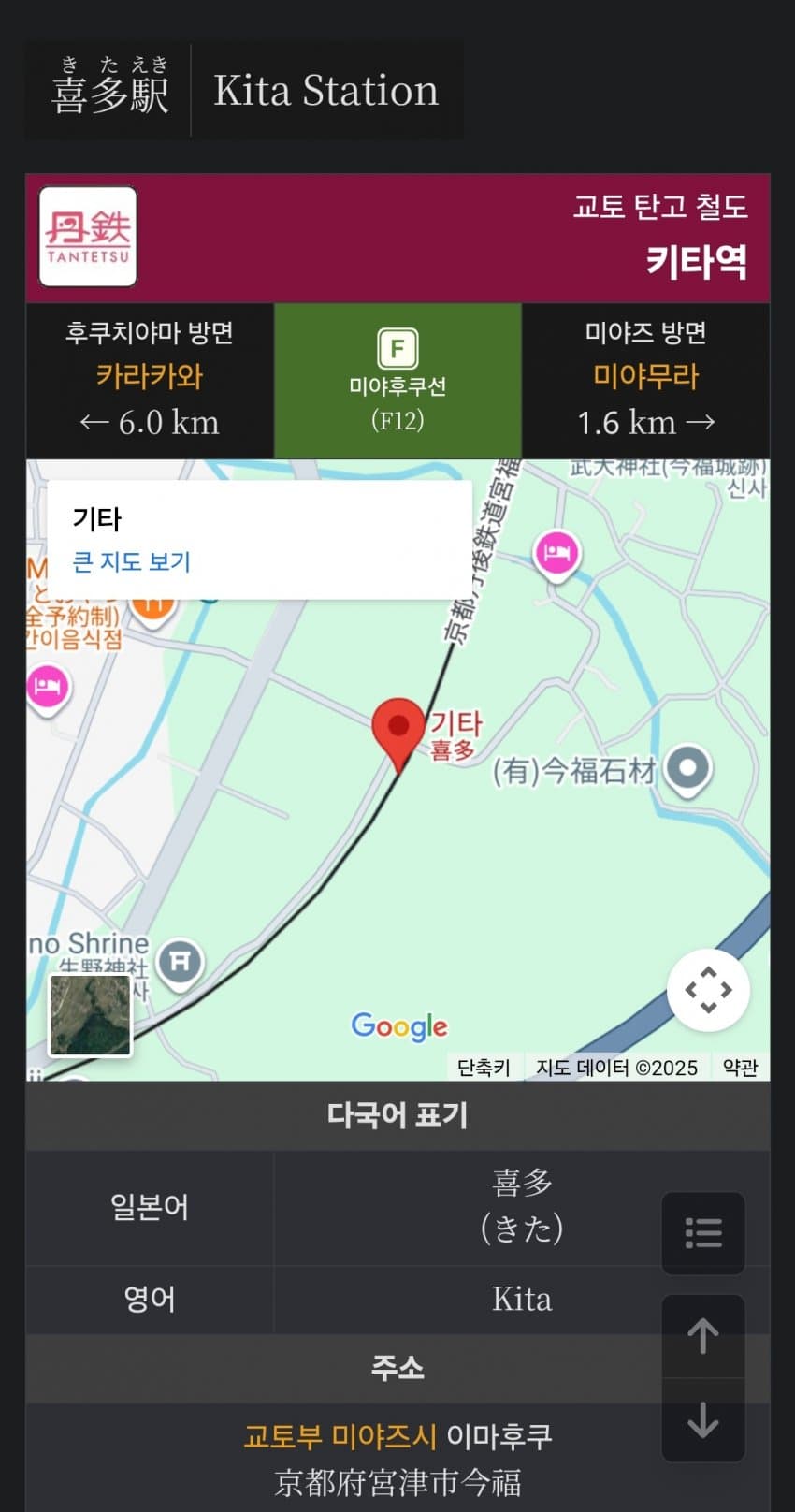Open the 카라카와 station link

tap(150, 376)
